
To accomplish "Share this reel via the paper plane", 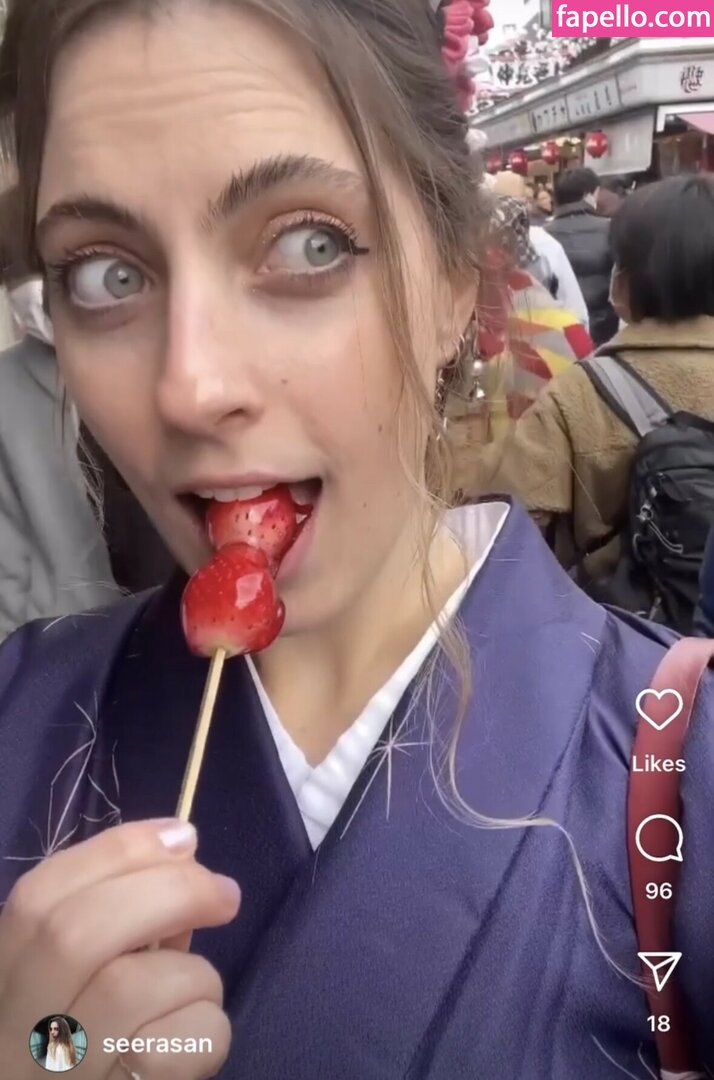I will tap(659, 970).
